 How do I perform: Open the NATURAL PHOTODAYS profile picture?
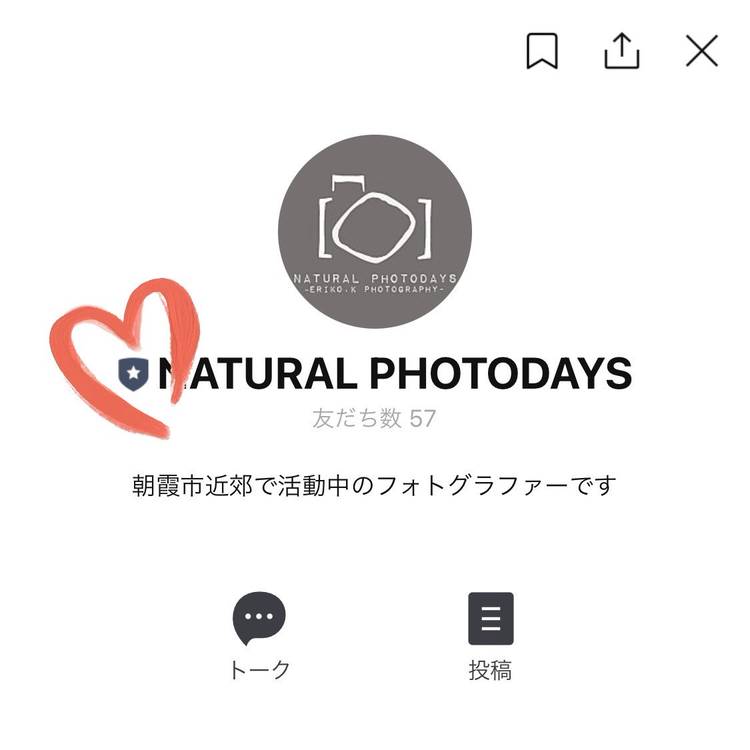click(x=375, y=231)
